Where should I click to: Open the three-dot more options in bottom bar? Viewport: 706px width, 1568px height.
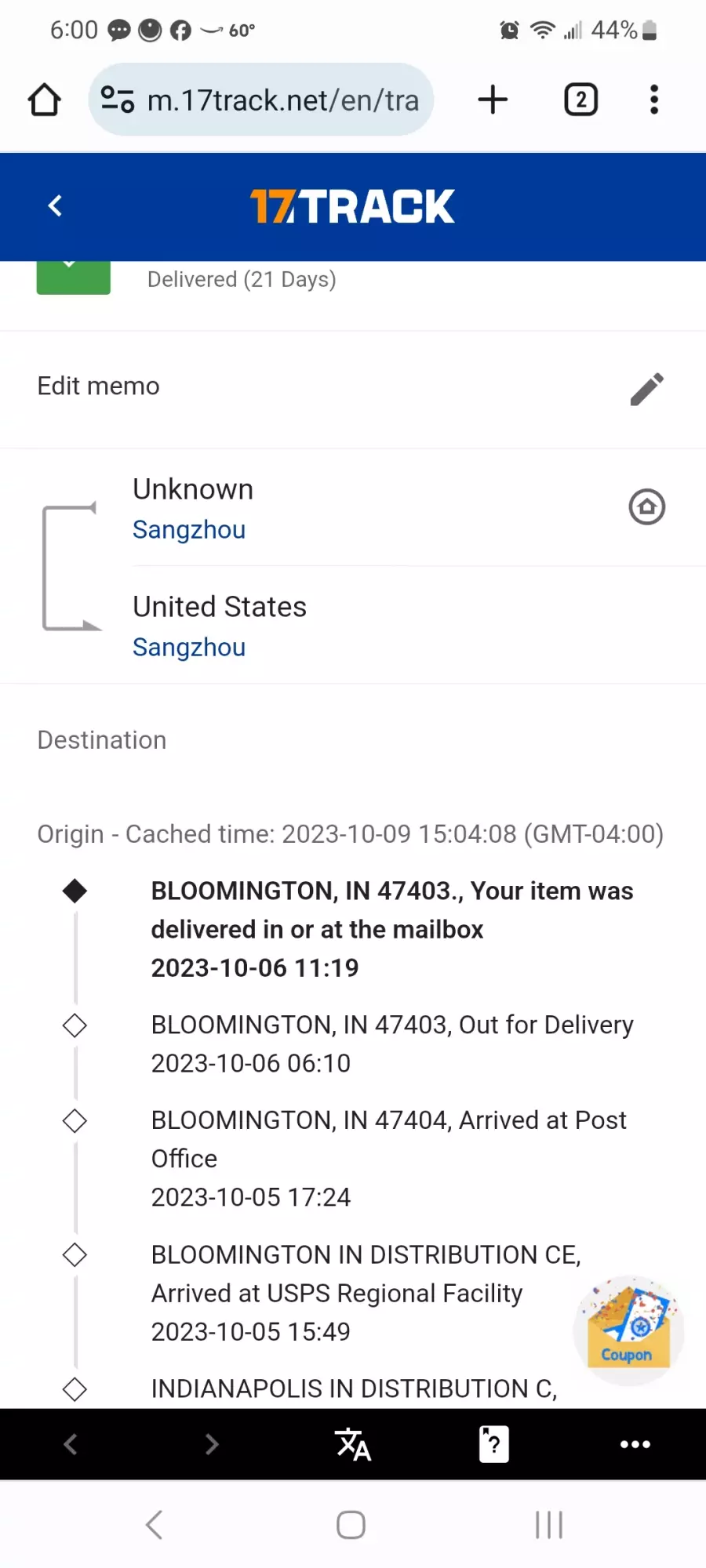point(635,1444)
